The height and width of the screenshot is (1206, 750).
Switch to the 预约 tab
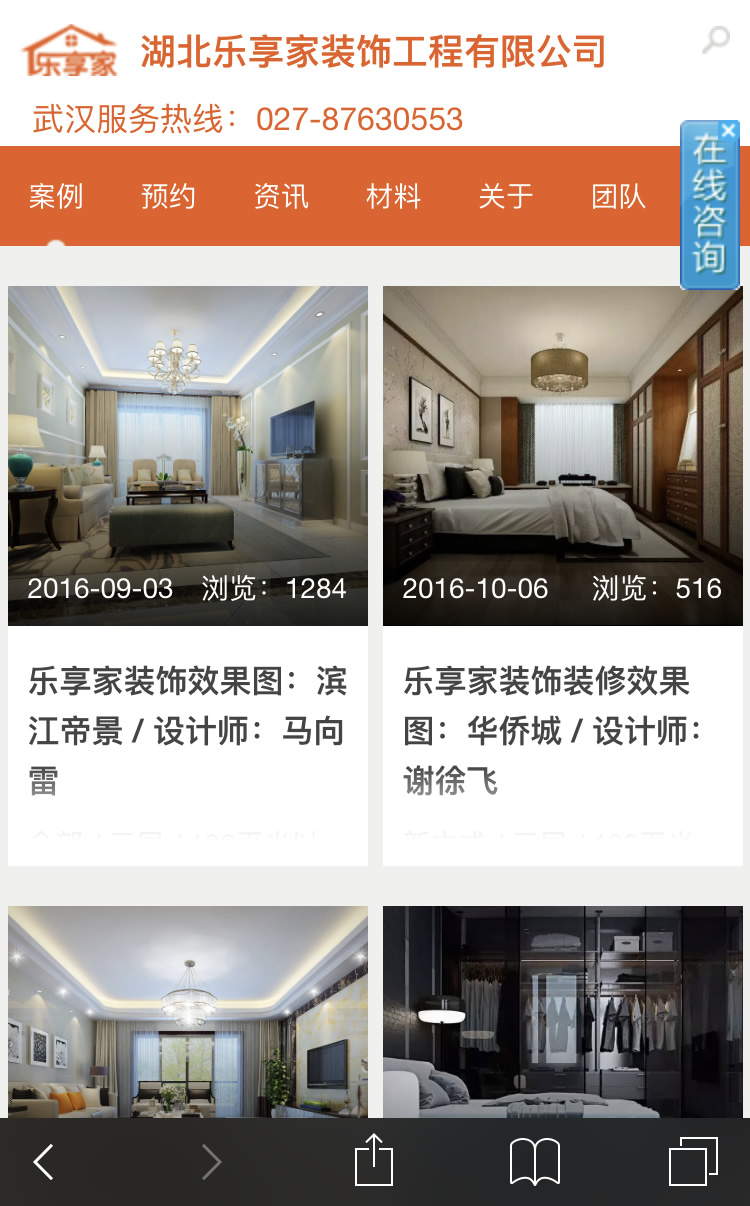point(167,197)
